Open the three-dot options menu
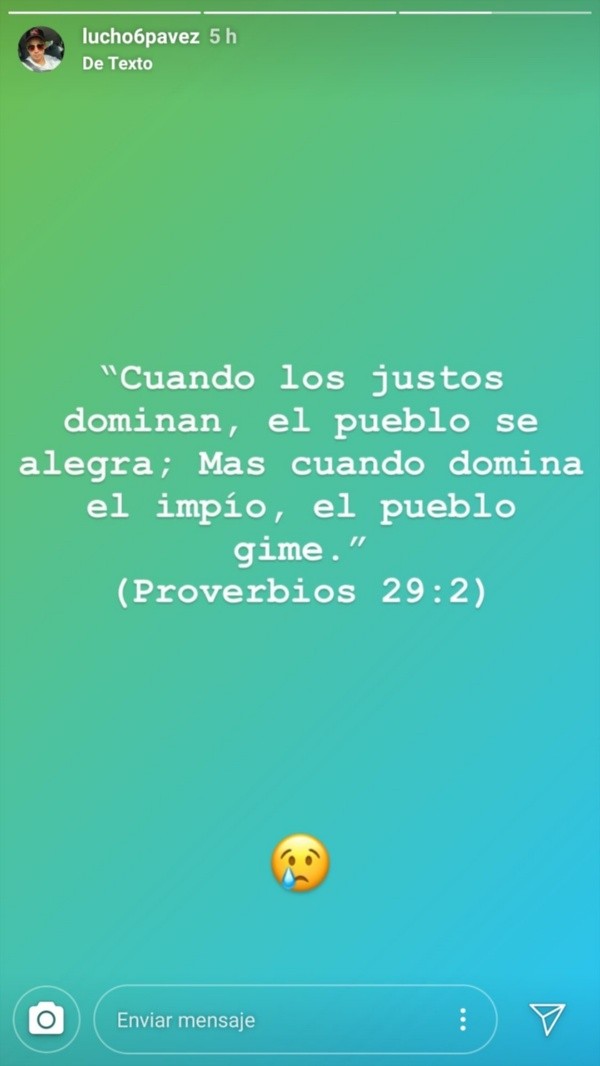This screenshot has height=1066, width=600. tap(462, 1019)
